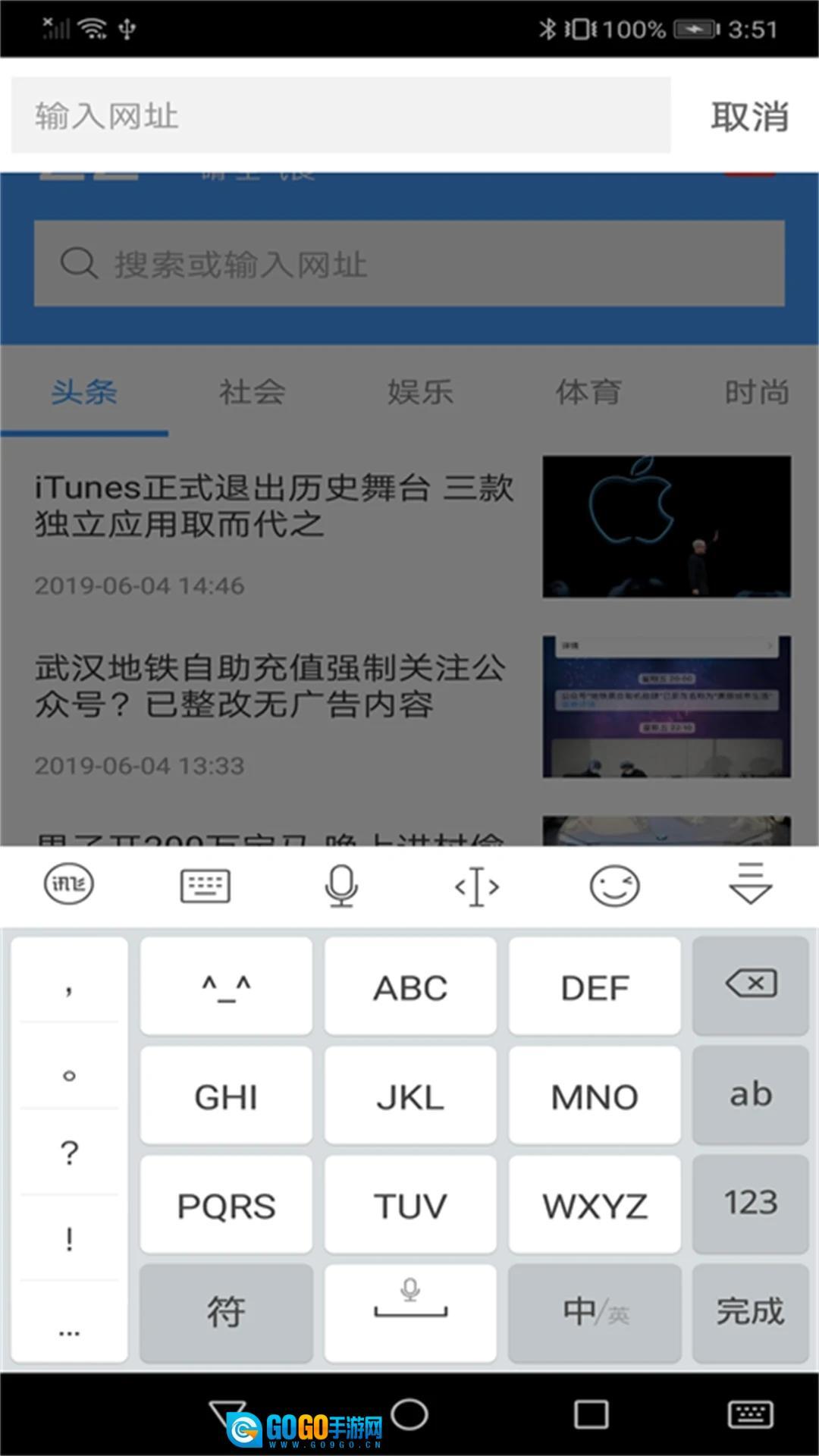Hide the keyboard with the down arrow

point(750,884)
